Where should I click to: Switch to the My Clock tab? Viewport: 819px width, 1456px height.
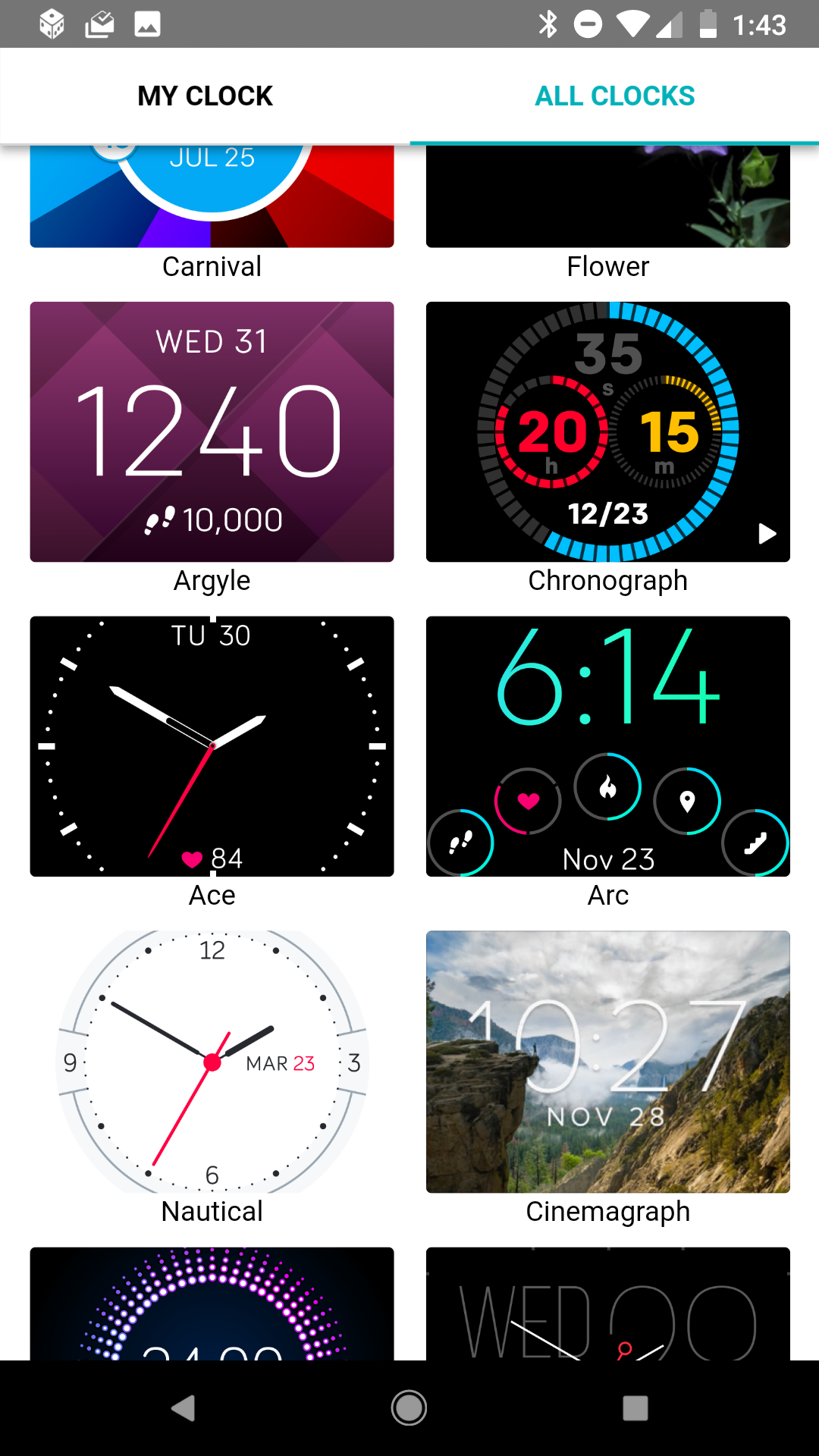[x=205, y=96]
